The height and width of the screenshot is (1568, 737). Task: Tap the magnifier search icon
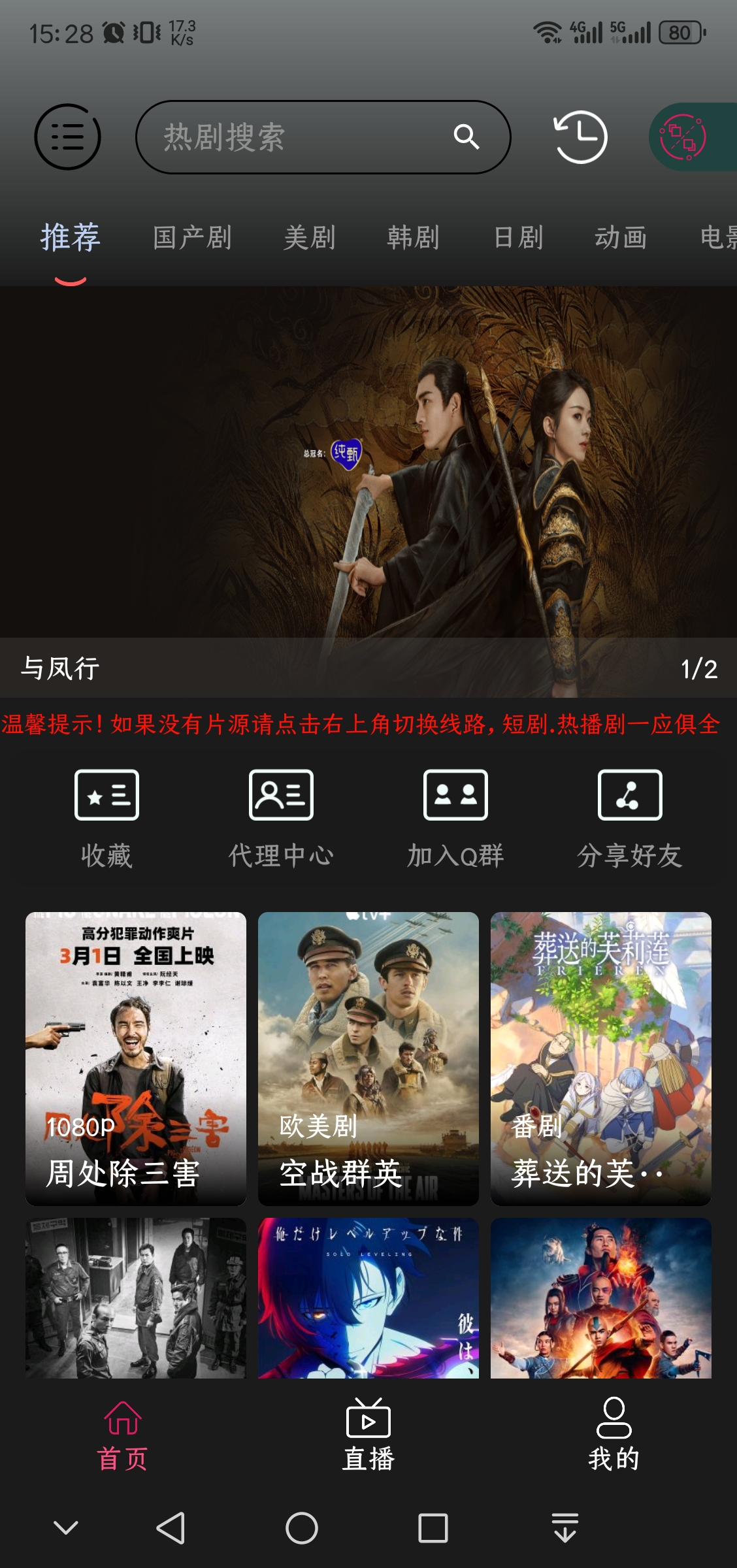(x=466, y=137)
